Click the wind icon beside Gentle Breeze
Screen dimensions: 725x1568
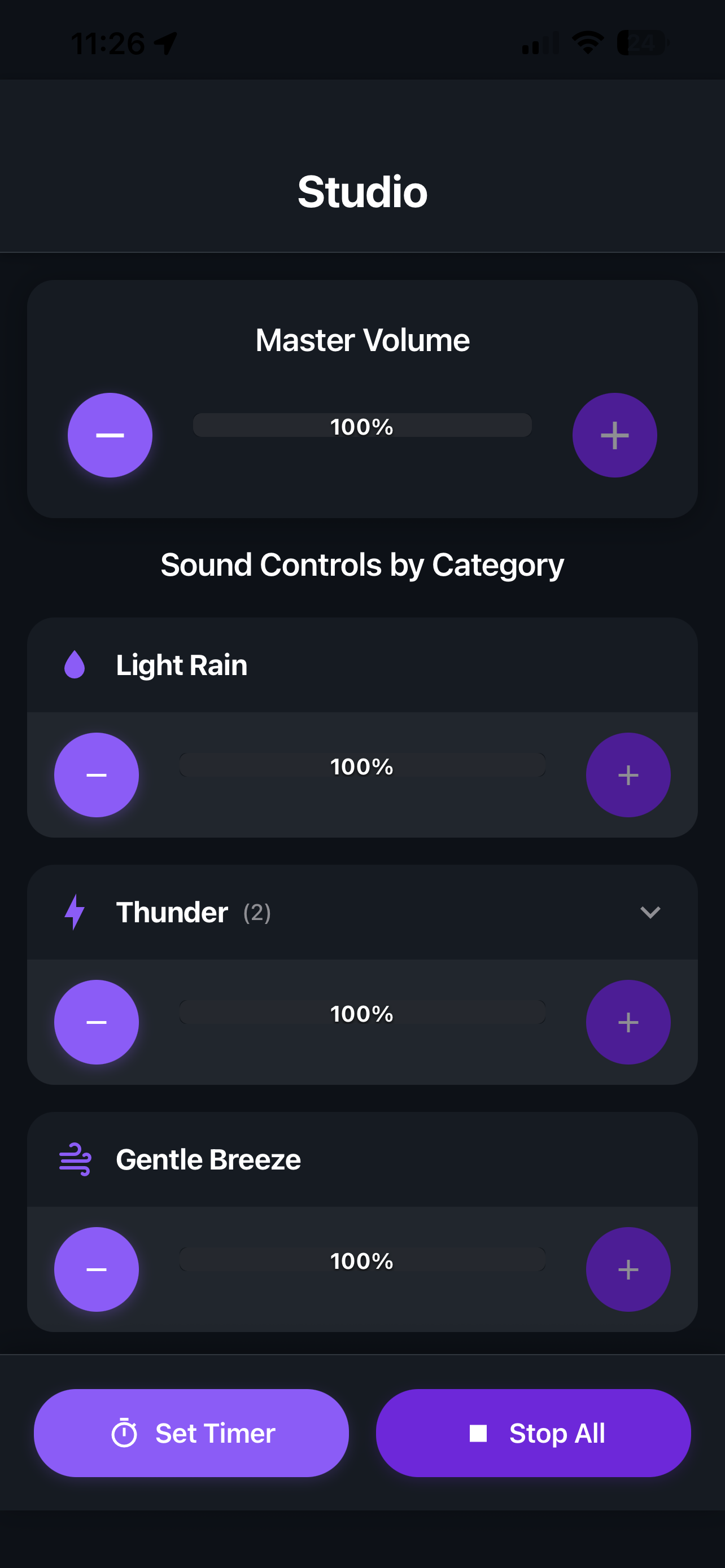[75, 1159]
